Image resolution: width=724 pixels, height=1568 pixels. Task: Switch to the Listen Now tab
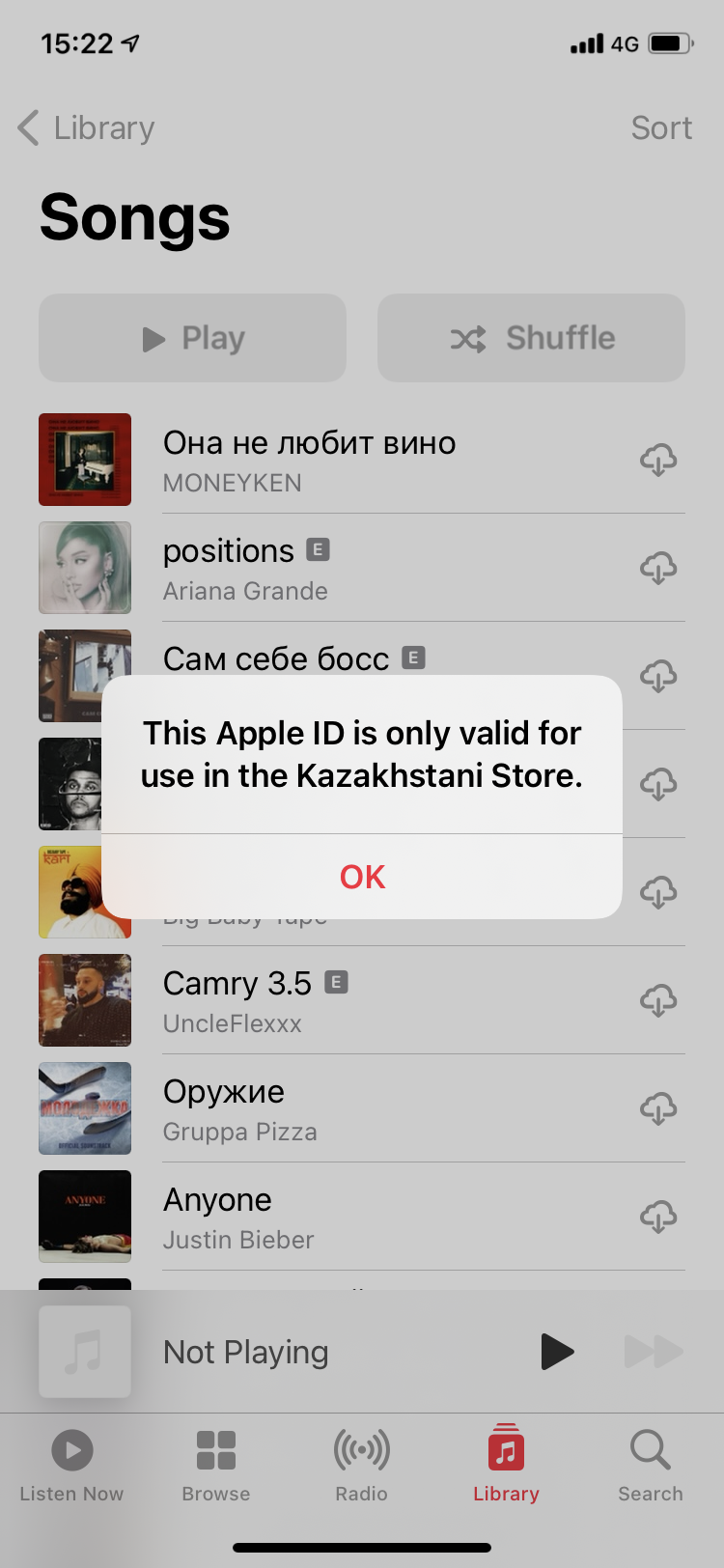pyautogui.click(x=71, y=1467)
